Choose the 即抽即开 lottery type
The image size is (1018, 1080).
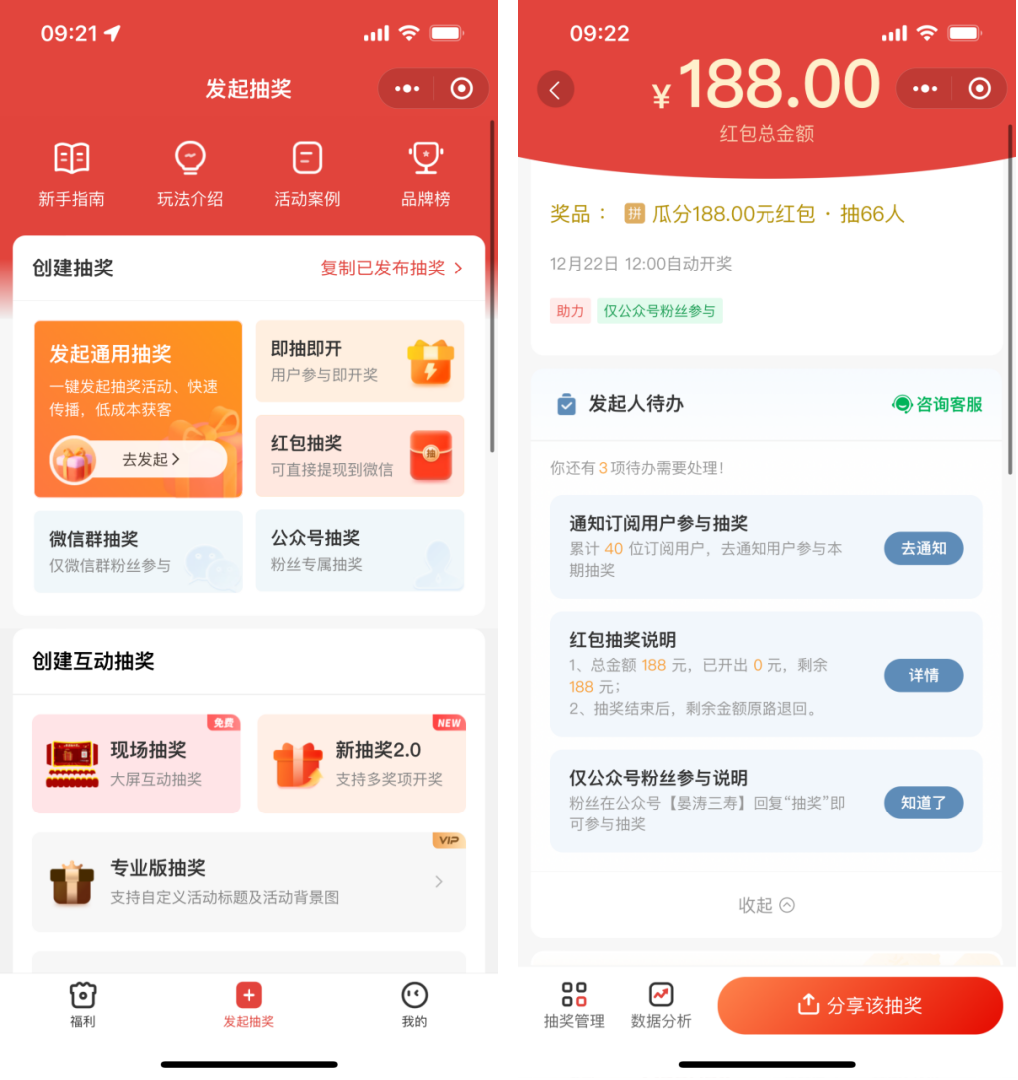point(360,361)
